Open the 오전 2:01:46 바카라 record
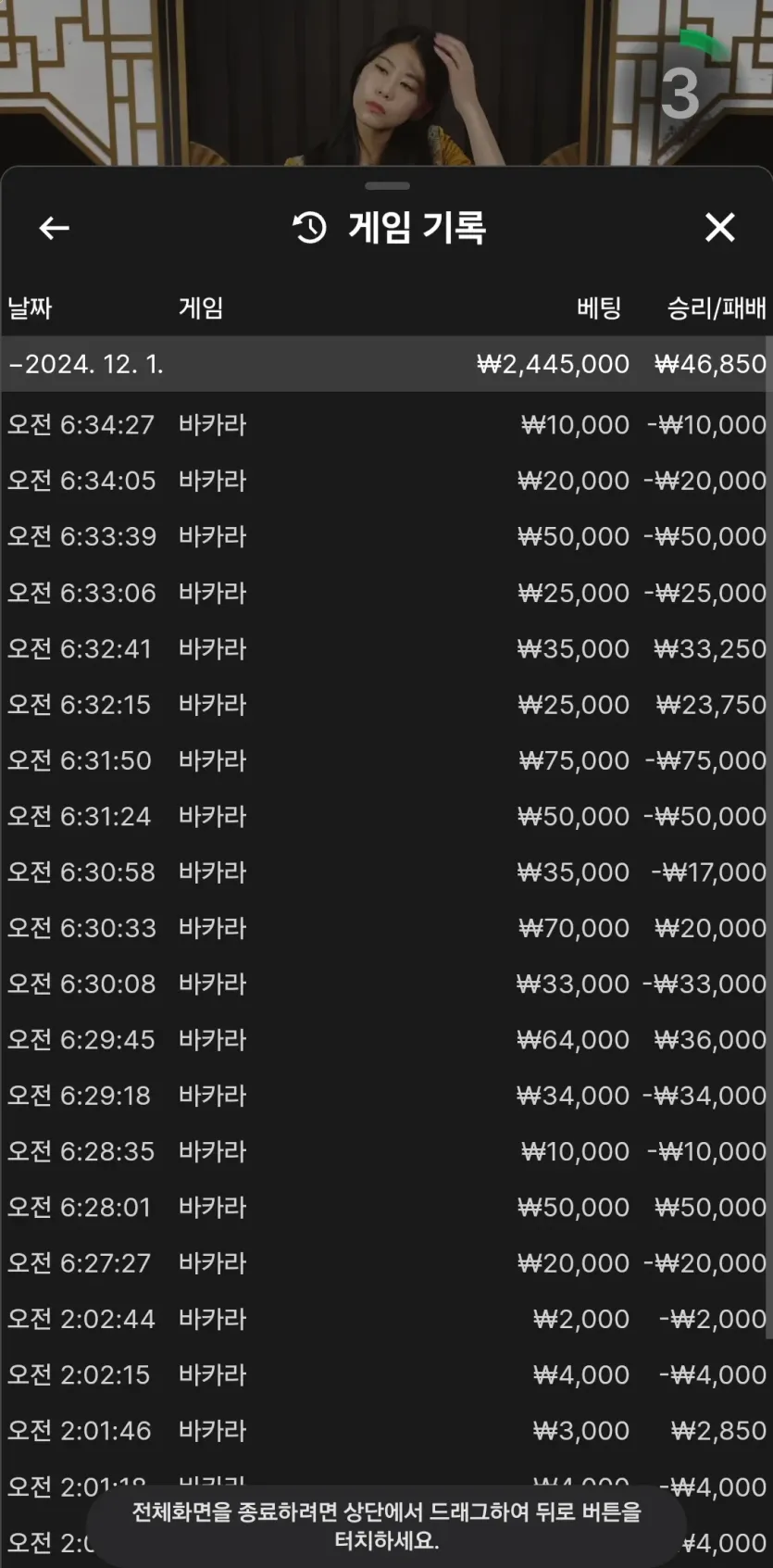Viewport: 773px width, 1568px height. (386, 1430)
